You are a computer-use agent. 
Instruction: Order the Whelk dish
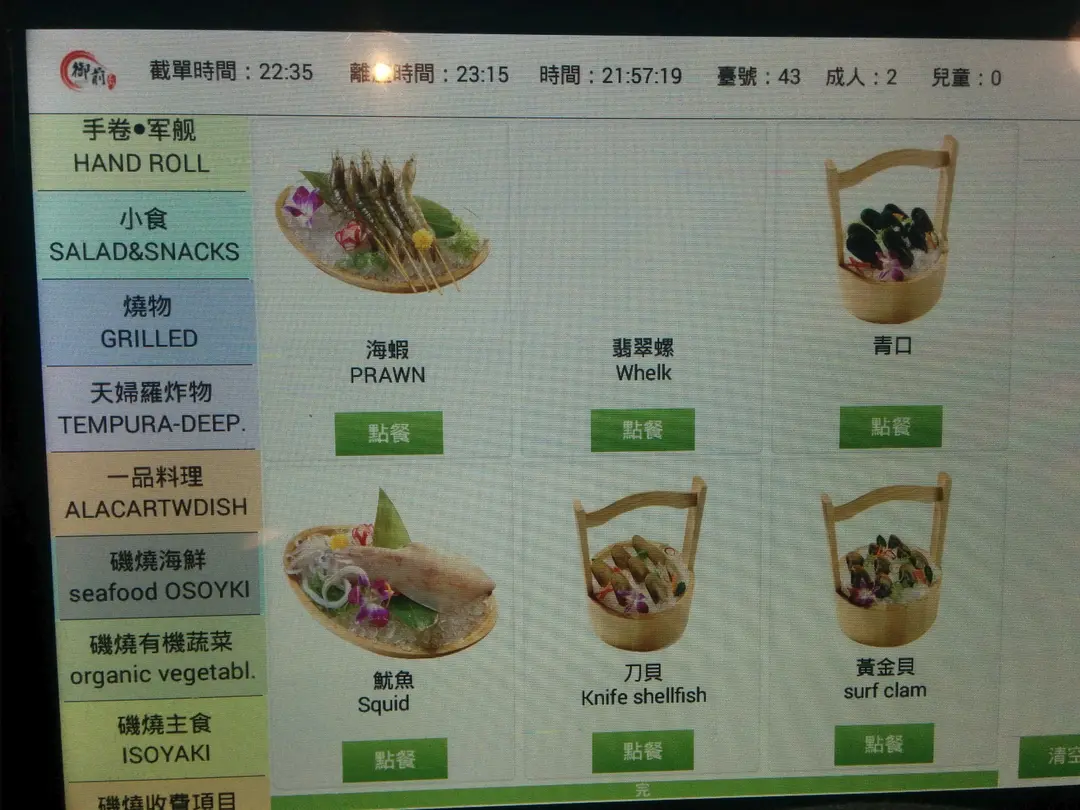pyautogui.click(x=642, y=429)
